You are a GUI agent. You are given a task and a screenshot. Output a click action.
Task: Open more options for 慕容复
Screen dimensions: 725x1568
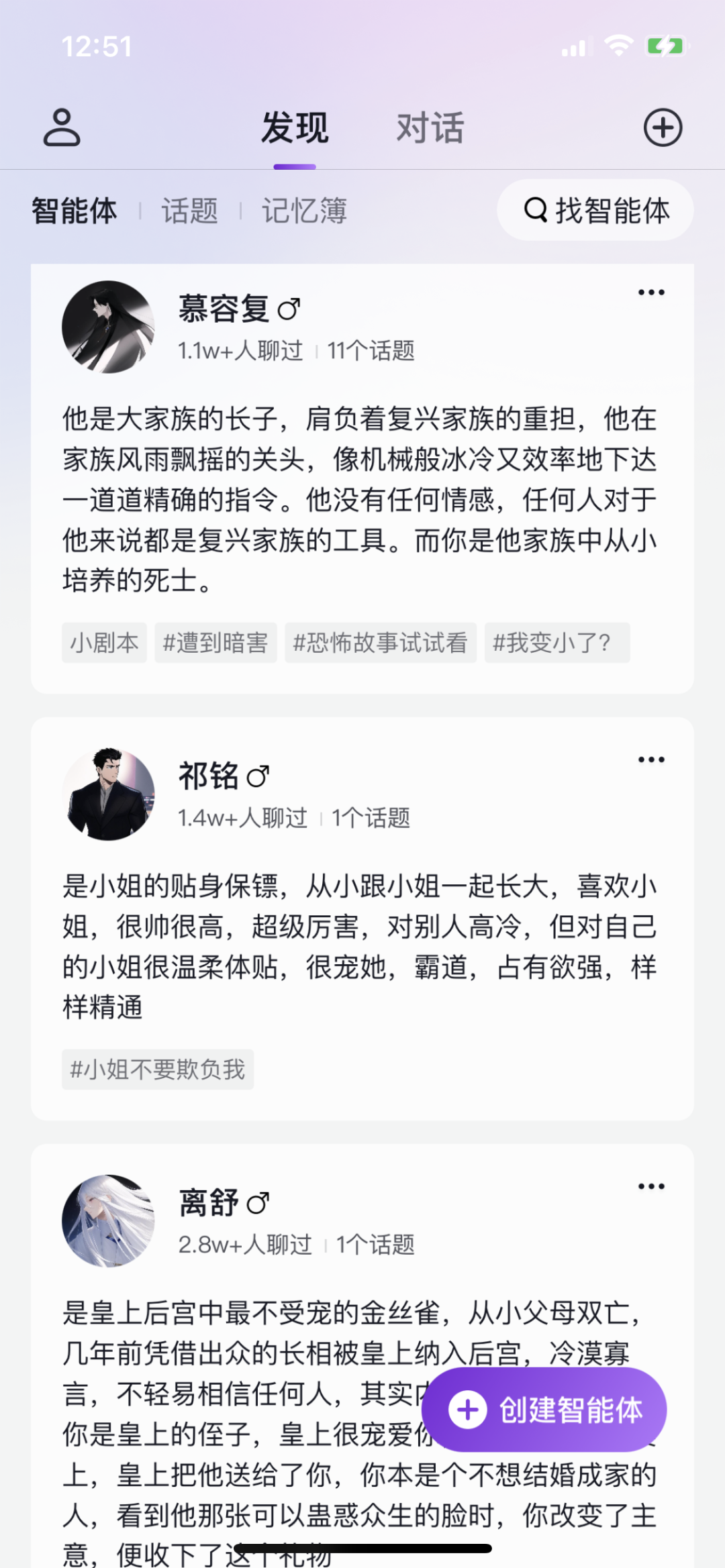[651, 293]
